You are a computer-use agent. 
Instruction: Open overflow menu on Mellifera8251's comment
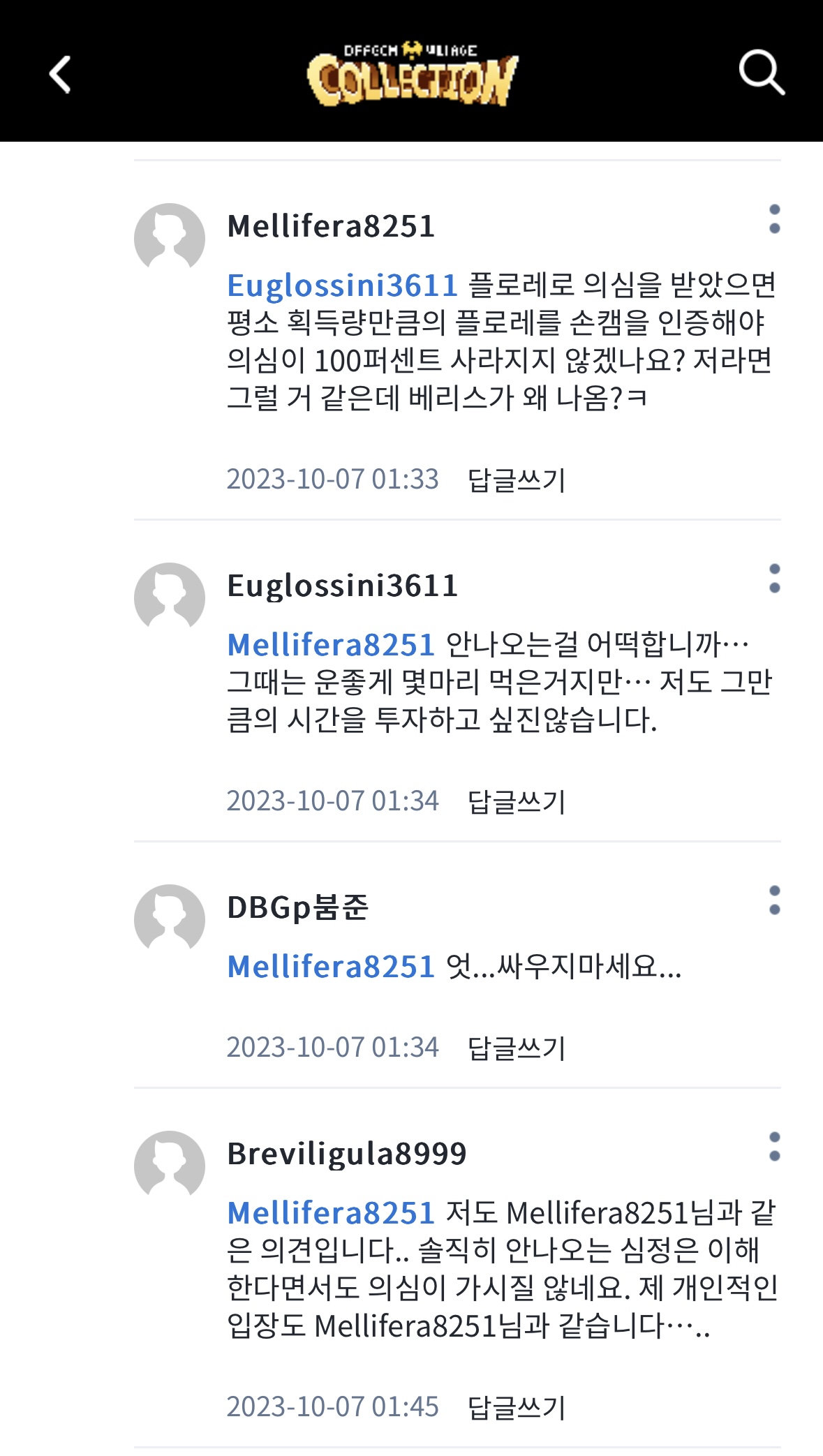tap(773, 219)
